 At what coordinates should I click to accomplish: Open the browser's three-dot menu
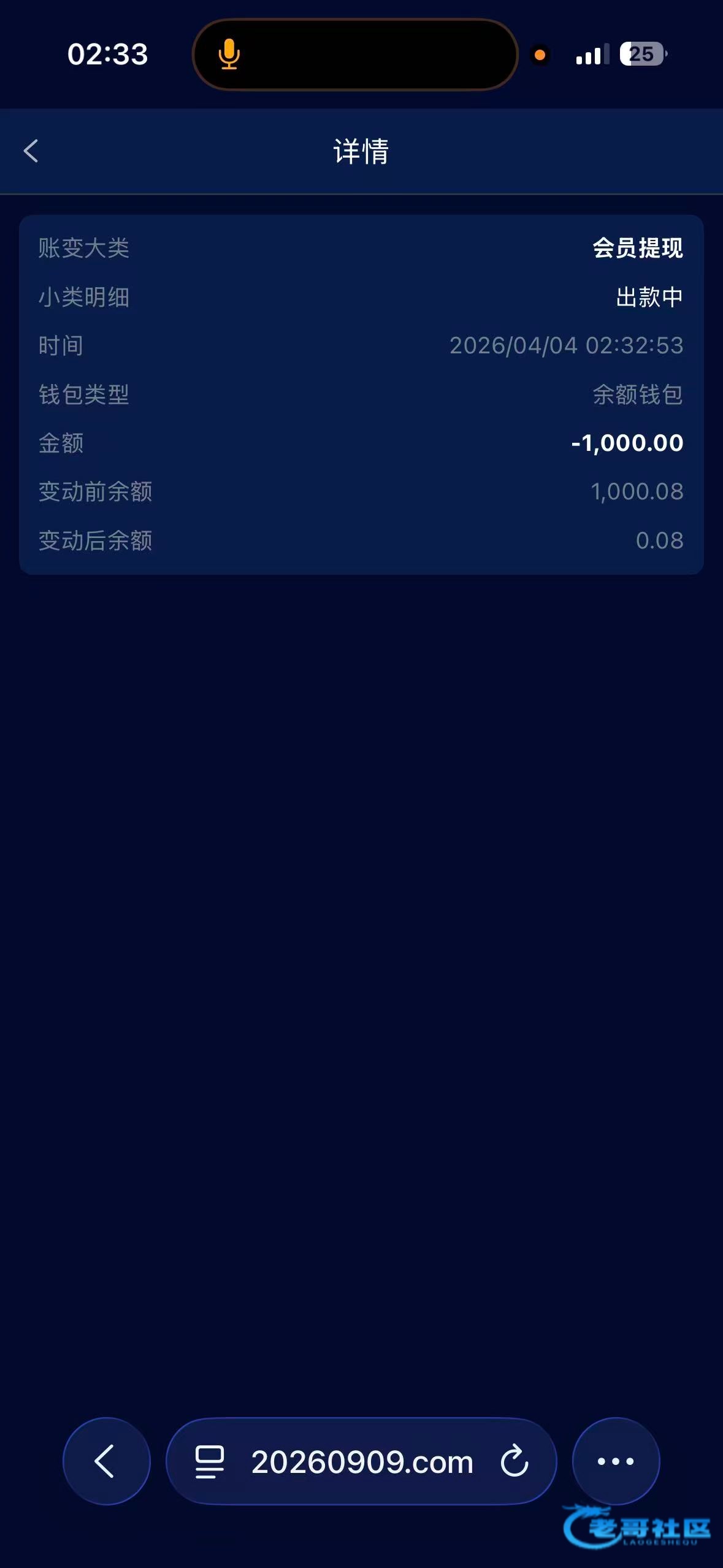(x=616, y=1461)
